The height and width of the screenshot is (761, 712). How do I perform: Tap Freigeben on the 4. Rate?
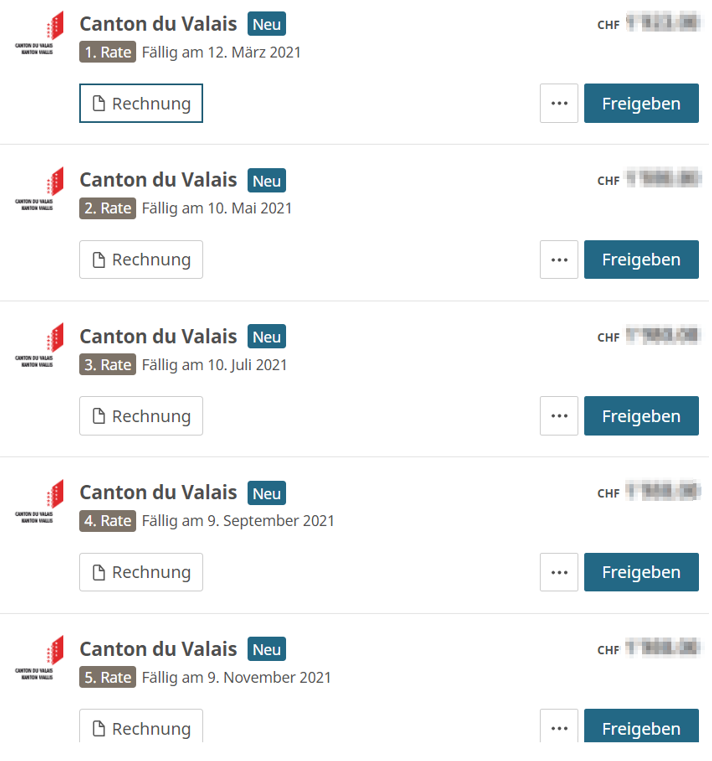[641, 572]
